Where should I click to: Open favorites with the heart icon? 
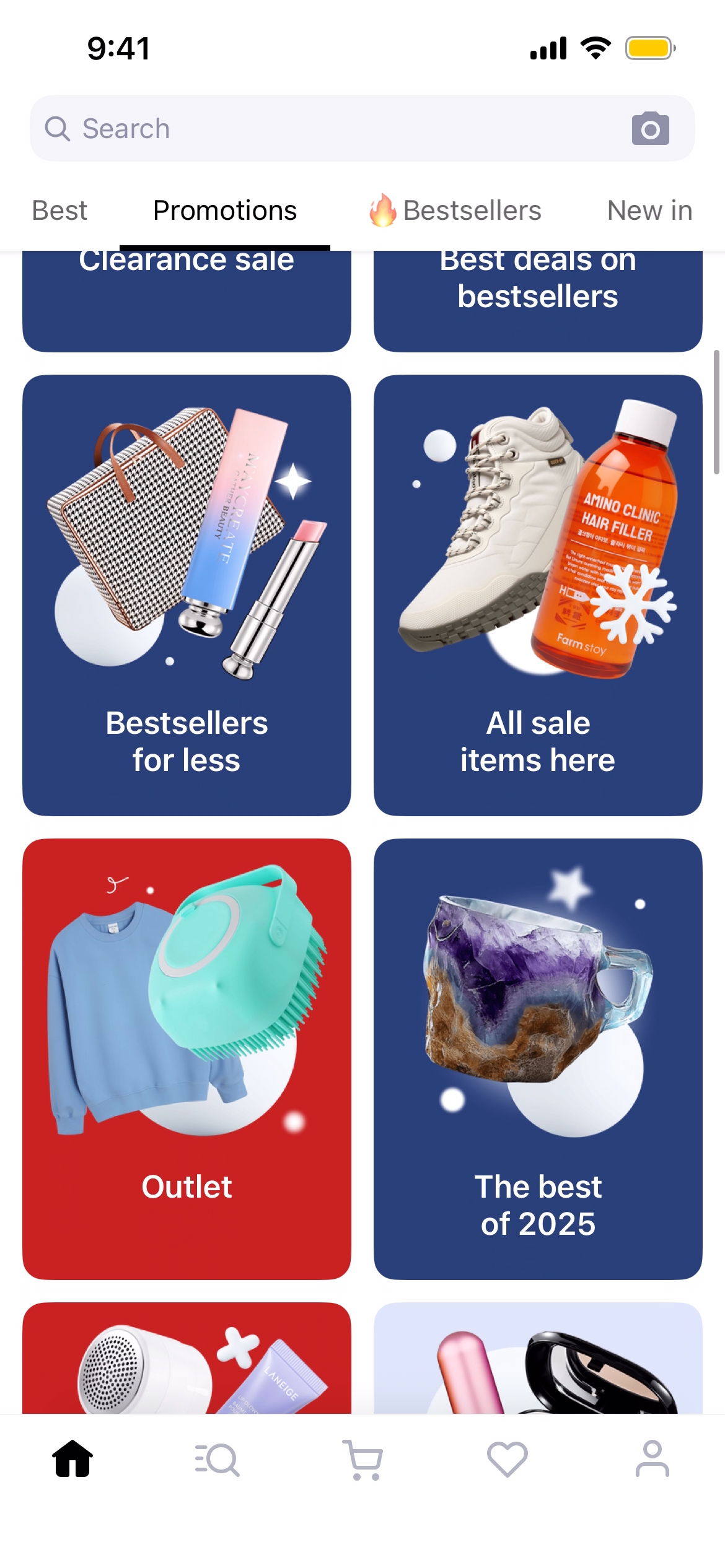click(507, 1459)
